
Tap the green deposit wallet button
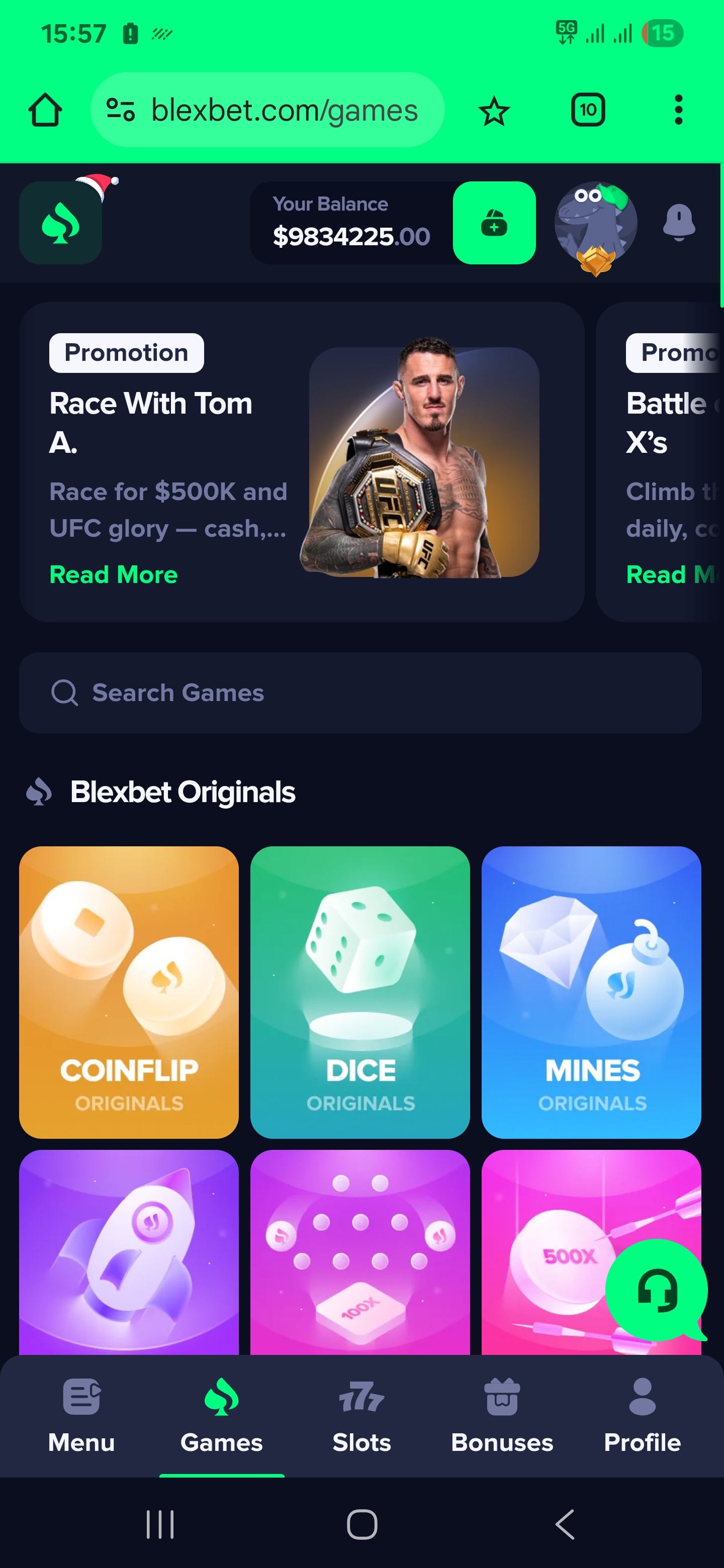click(494, 223)
